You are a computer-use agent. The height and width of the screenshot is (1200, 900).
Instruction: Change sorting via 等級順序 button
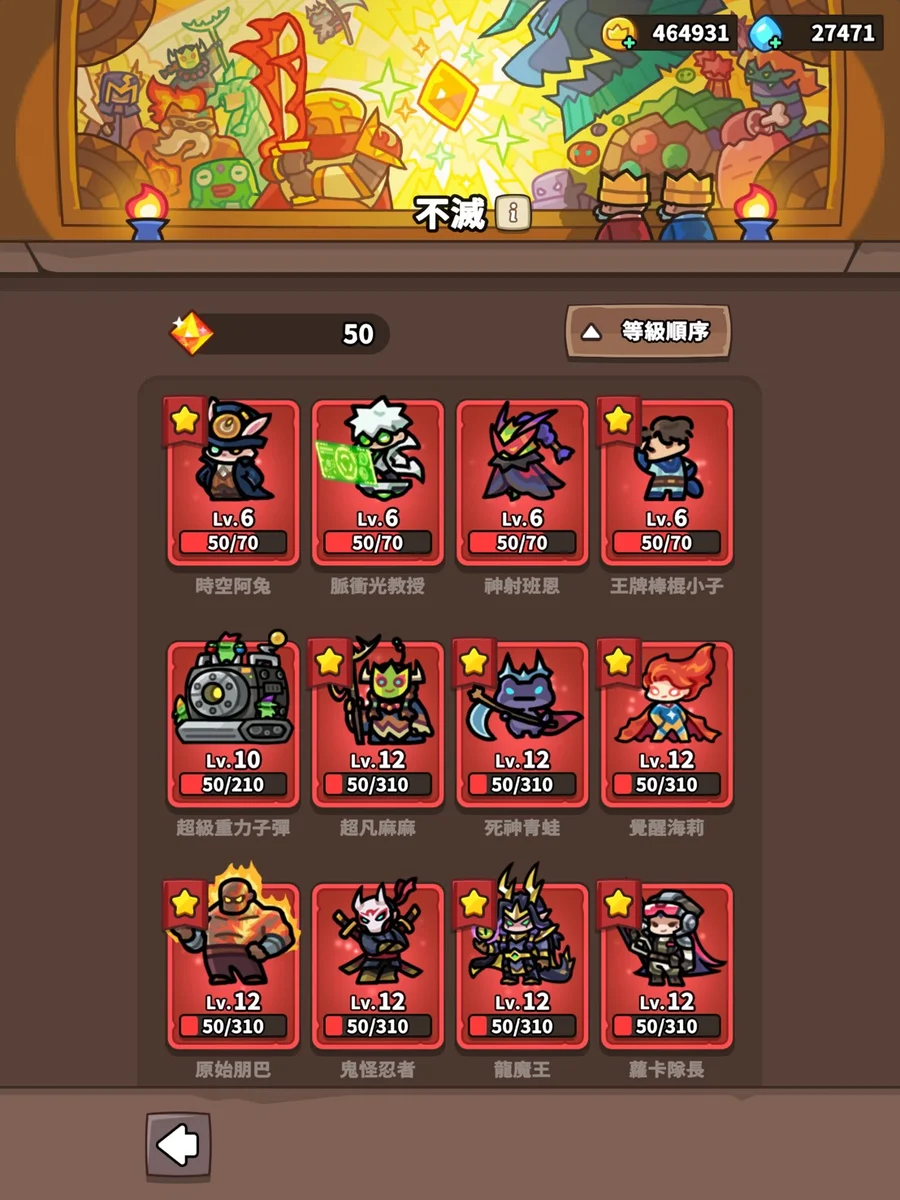pos(648,332)
